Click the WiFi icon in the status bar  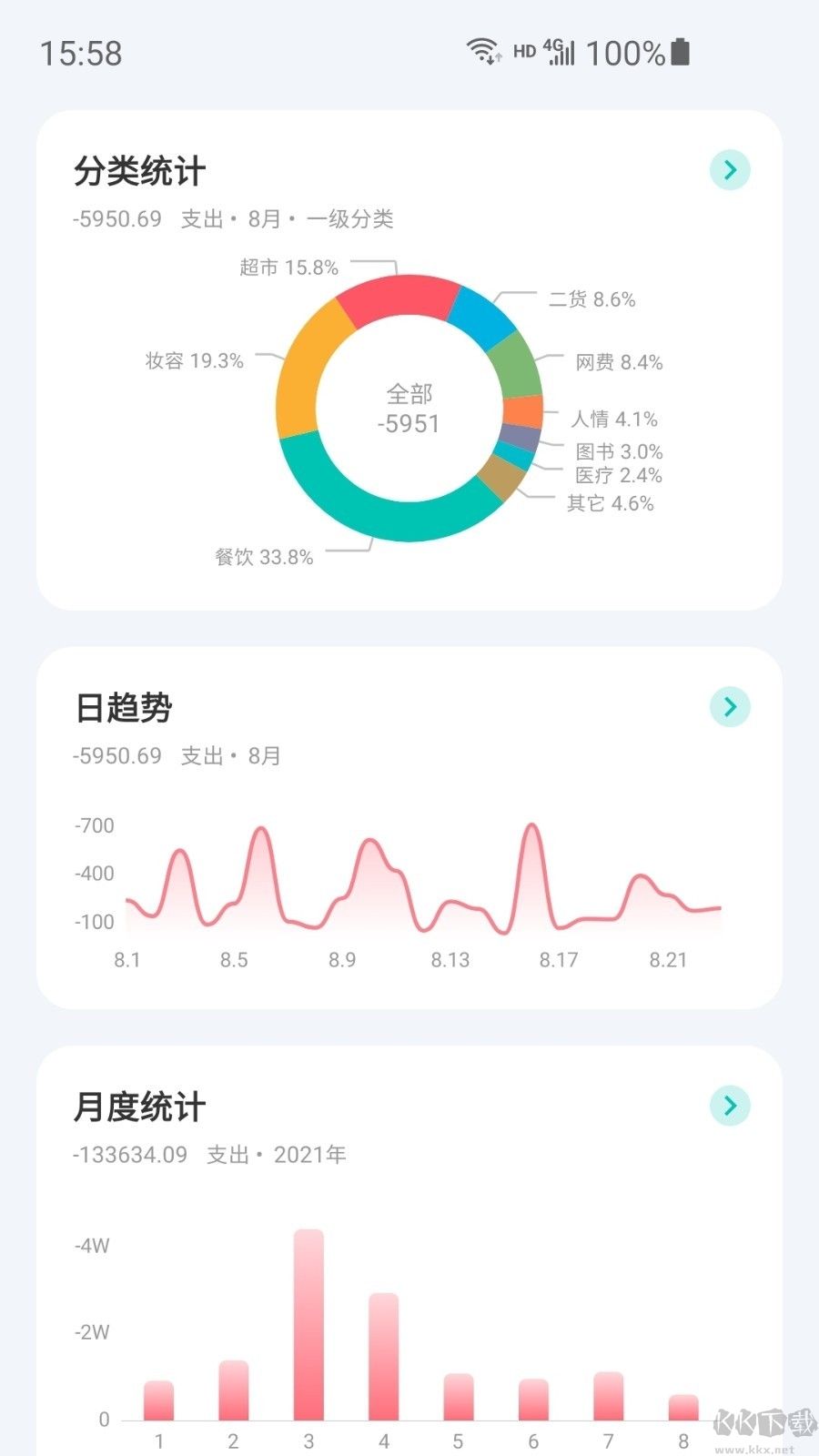tap(482, 50)
